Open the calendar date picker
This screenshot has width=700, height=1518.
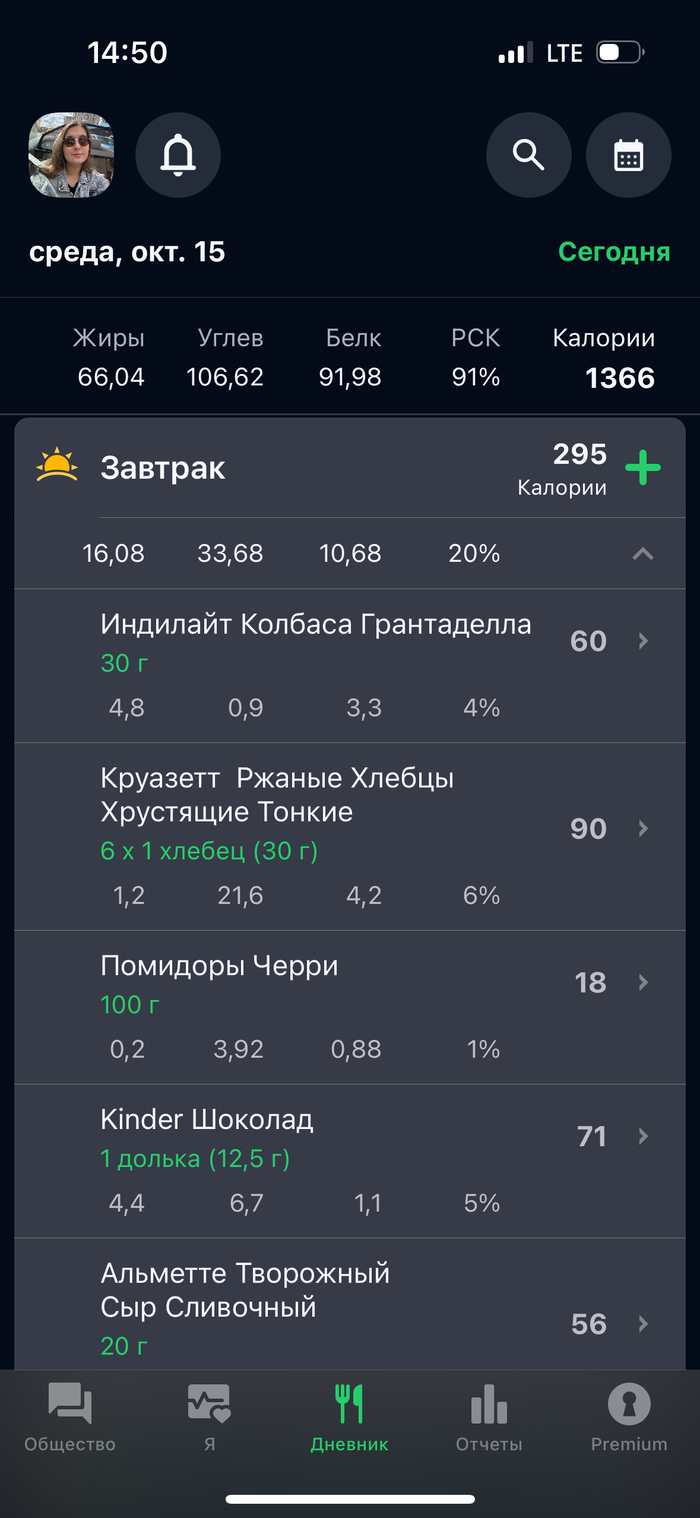coord(628,155)
